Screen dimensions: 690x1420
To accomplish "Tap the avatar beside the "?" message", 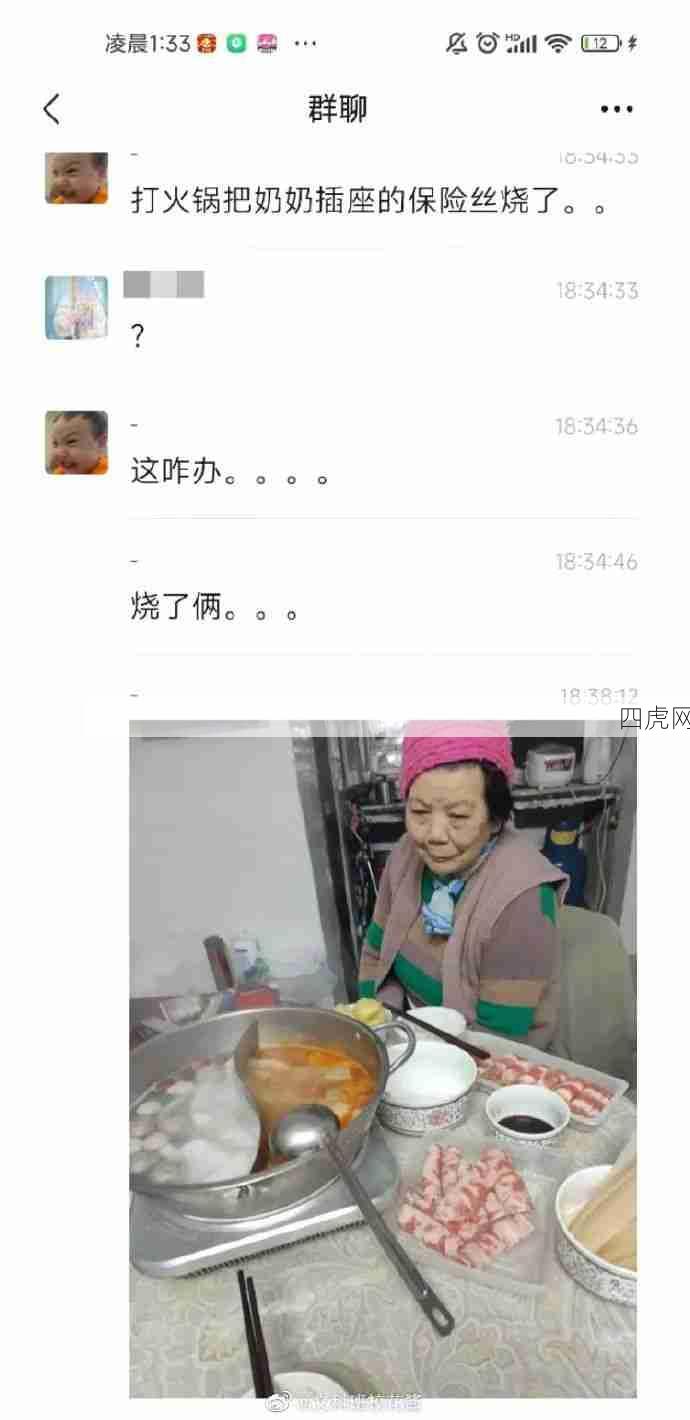I will (77, 308).
